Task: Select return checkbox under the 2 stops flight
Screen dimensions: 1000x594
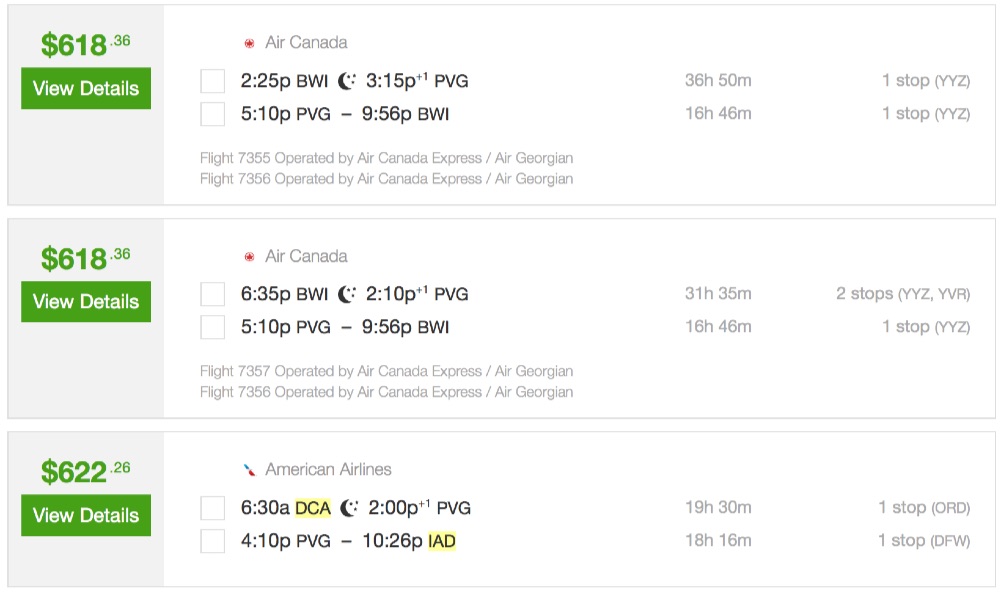Action: [x=212, y=327]
